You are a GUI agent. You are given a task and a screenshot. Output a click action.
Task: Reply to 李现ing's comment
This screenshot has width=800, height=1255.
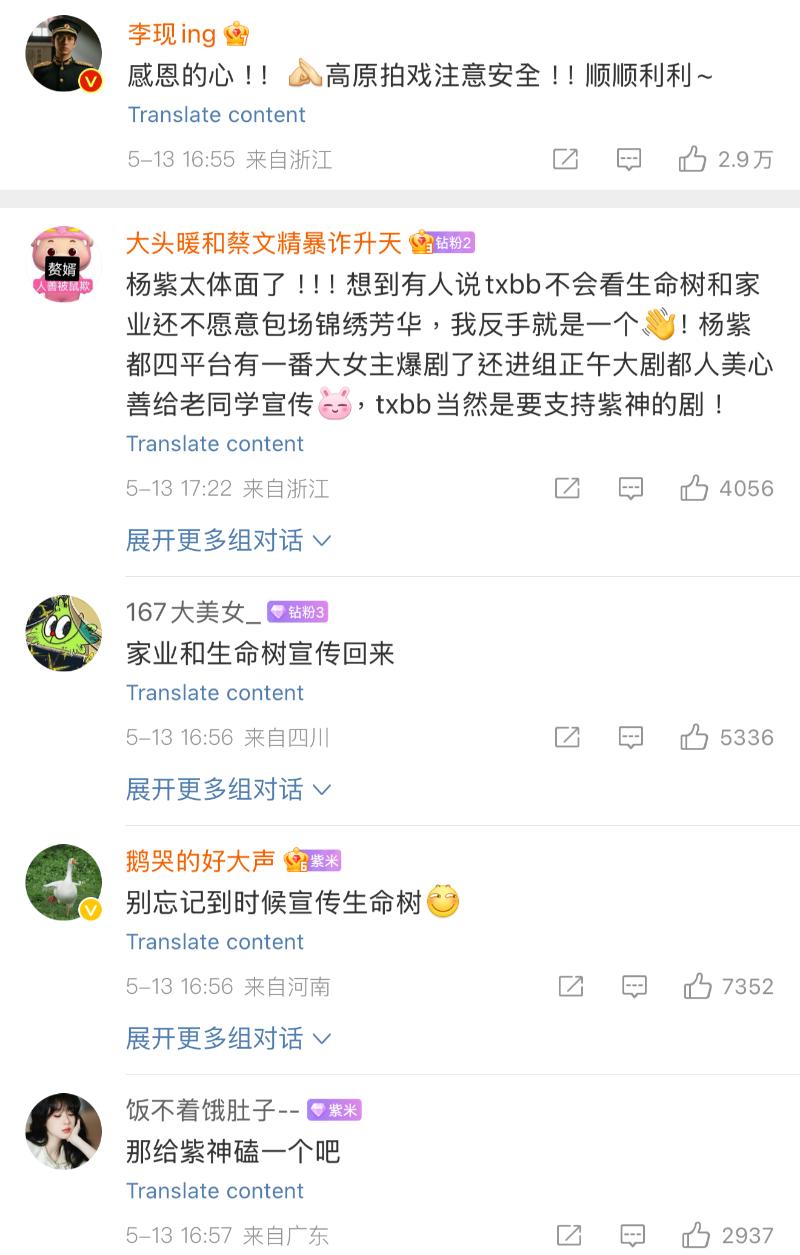click(628, 159)
